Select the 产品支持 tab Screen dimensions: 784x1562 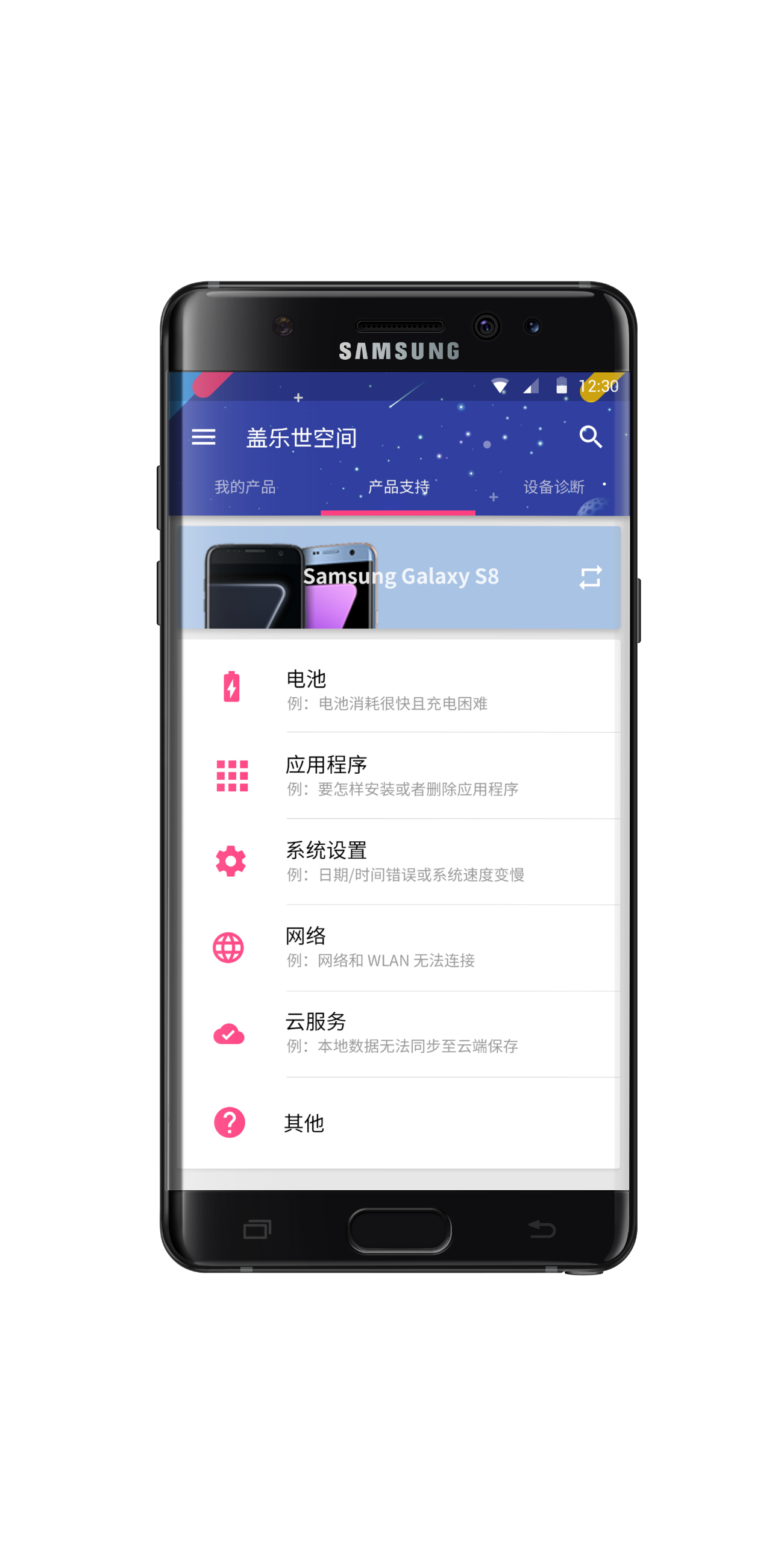(398, 487)
